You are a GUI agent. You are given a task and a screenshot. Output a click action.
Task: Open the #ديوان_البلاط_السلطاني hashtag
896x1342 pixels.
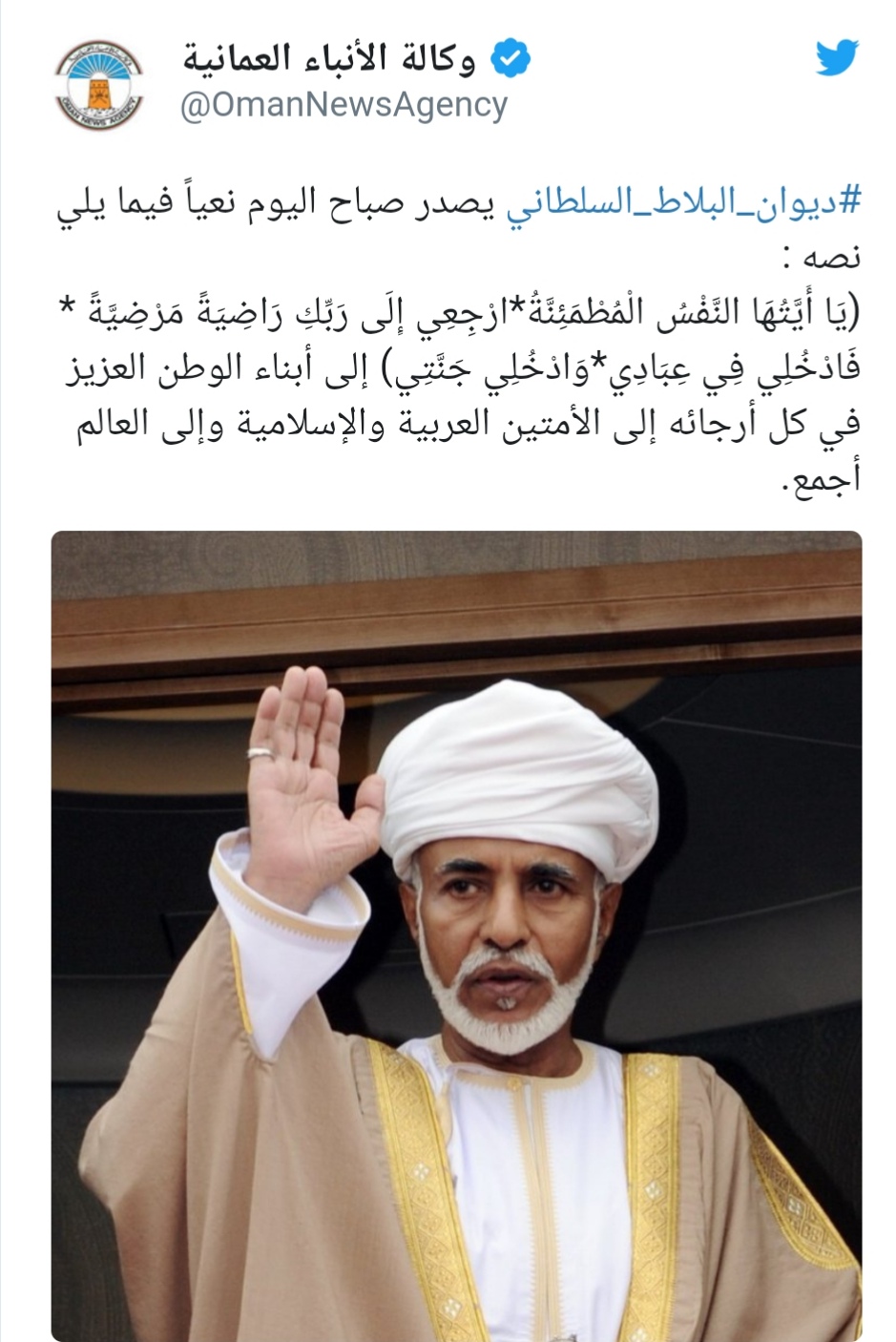coord(683,202)
